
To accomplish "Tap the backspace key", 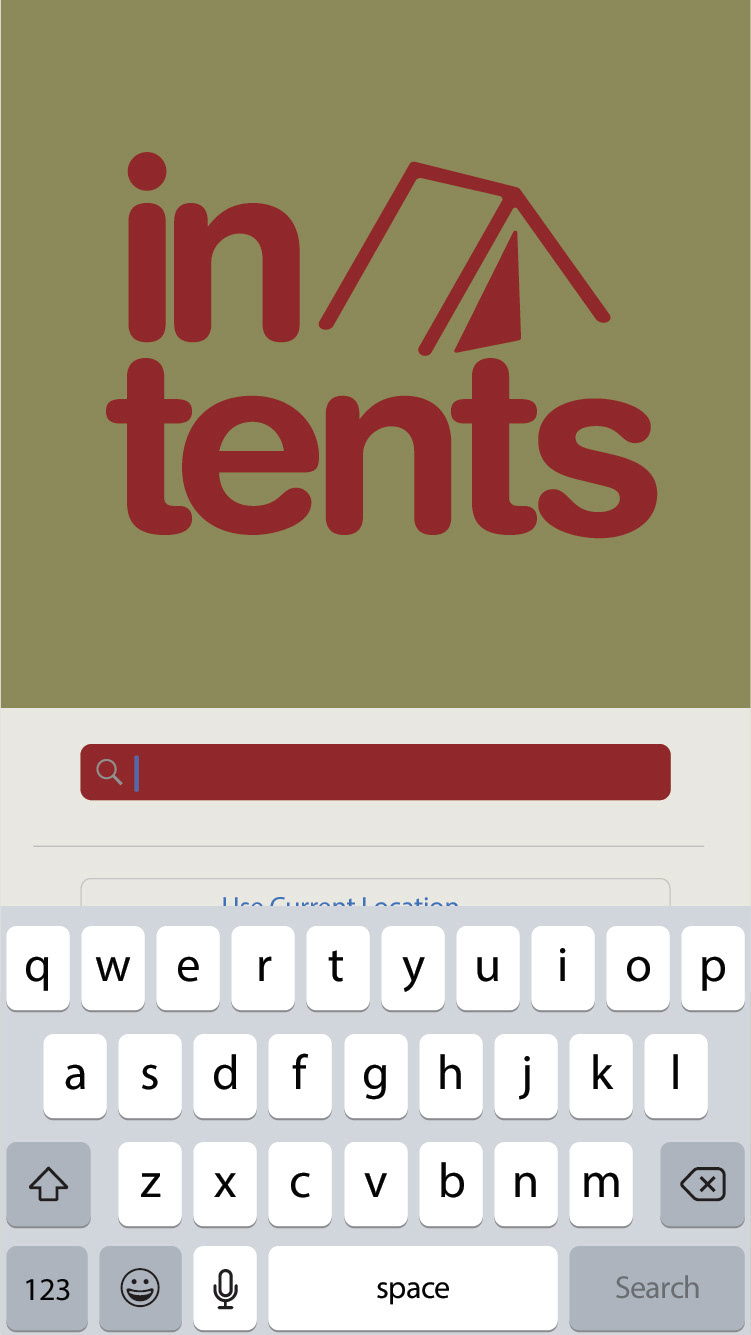I will pos(702,1185).
